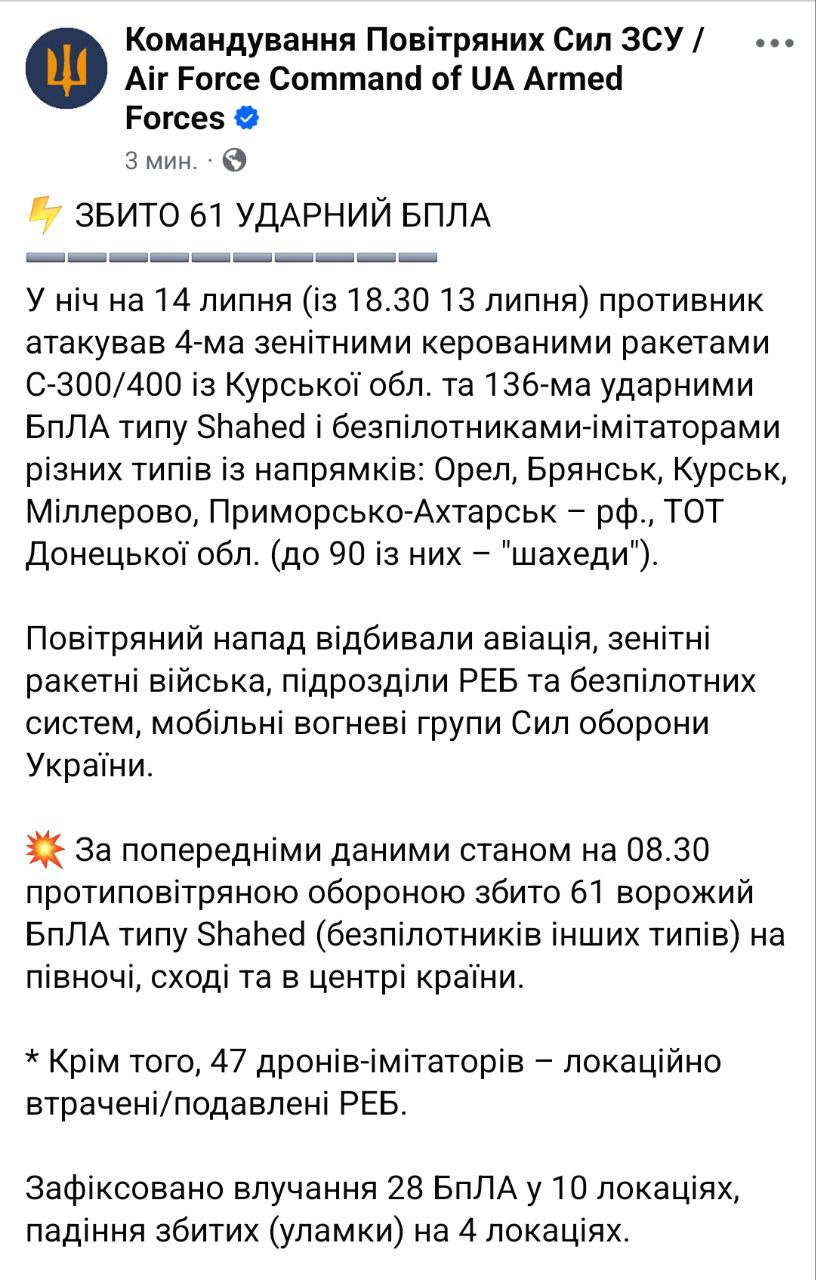The image size is (816, 1280).
Task: Open the post's three-dot overflow menu
Action: (774, 44)
